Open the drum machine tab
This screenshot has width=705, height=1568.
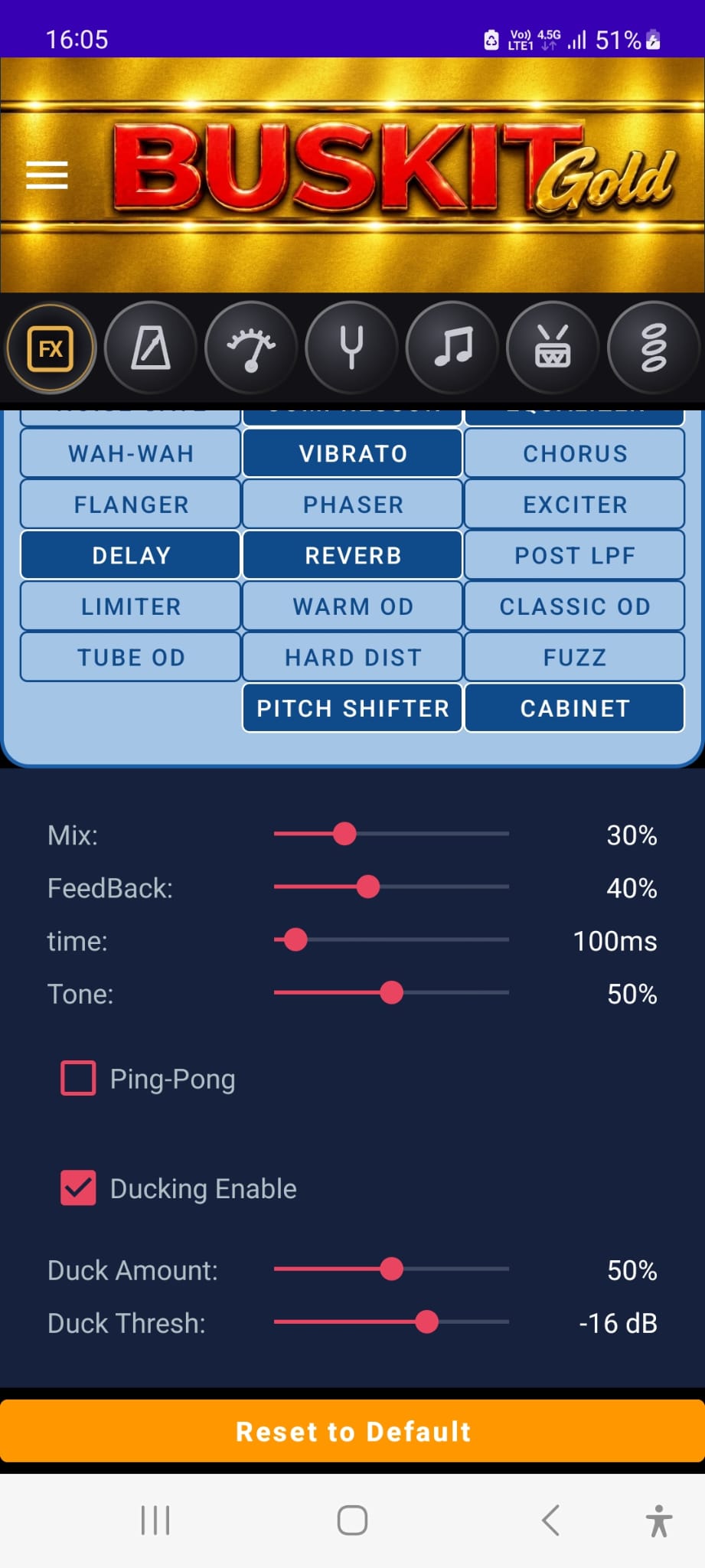(553, 348)
